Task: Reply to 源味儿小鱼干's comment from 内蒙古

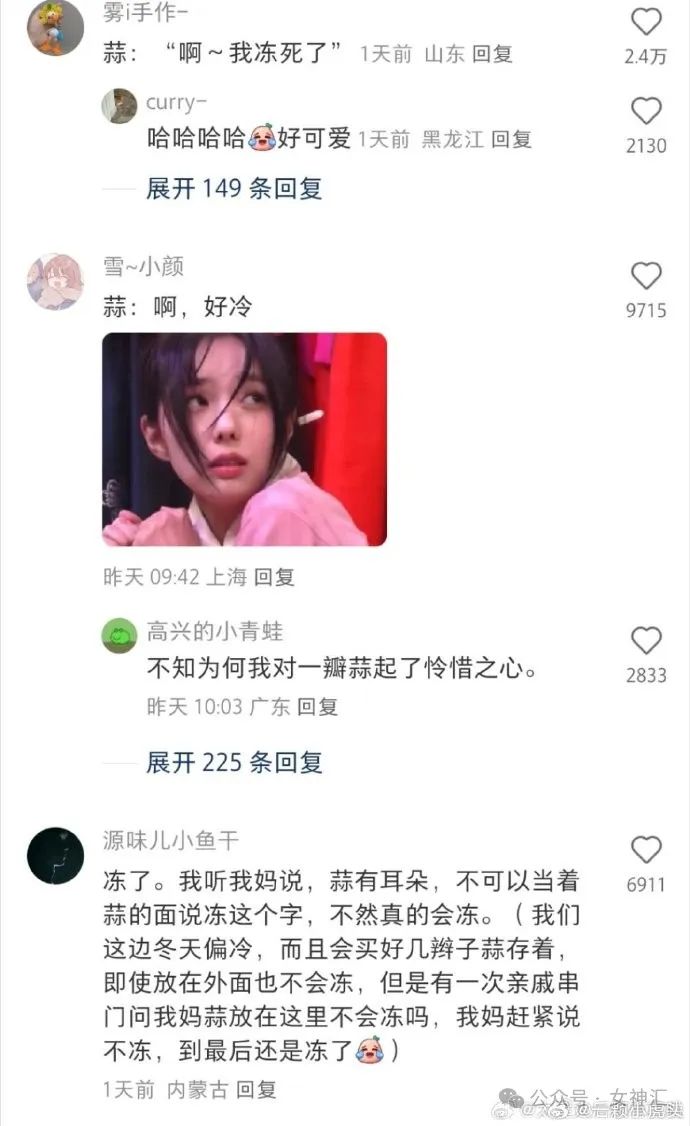Action: 256,1090
